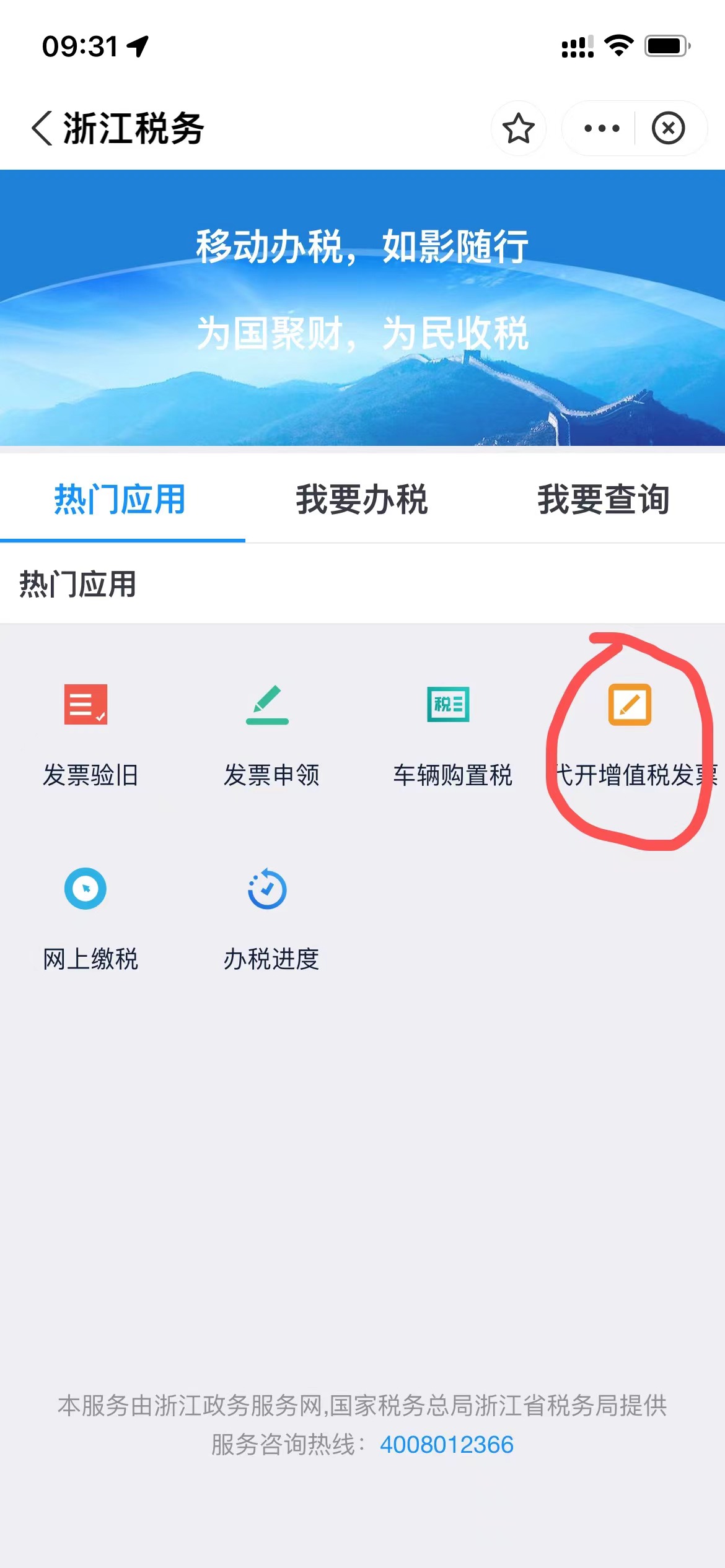
Task: Call the hotline 4008012366
Action: [446, 1445]
